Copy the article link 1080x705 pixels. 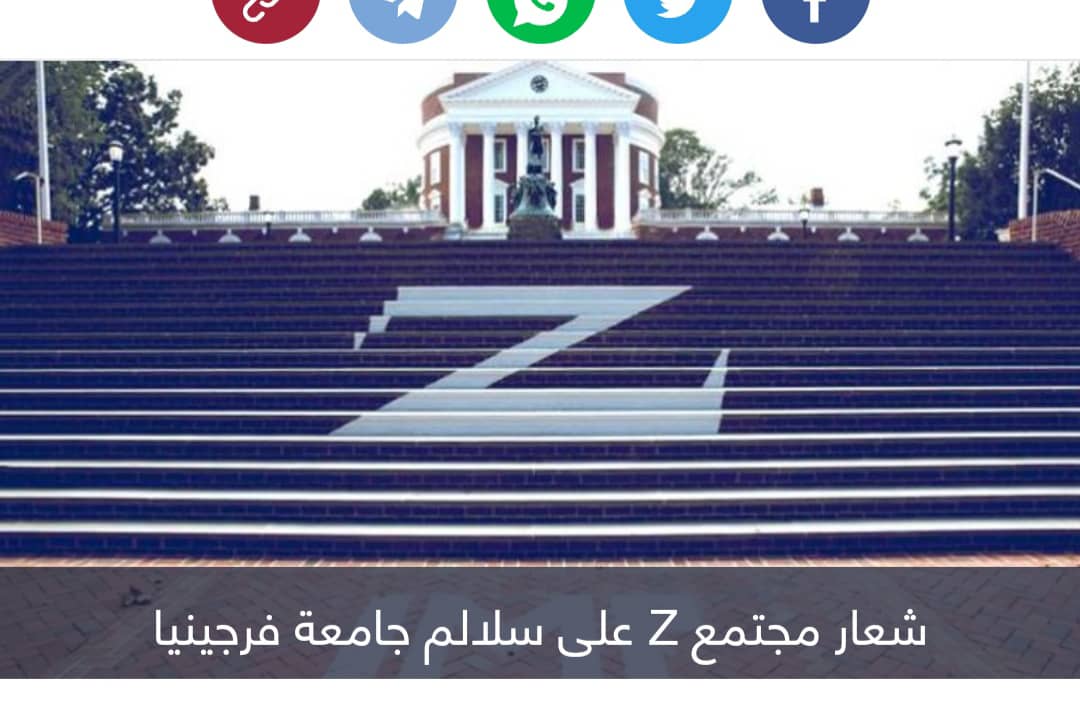tap(266, 12)
